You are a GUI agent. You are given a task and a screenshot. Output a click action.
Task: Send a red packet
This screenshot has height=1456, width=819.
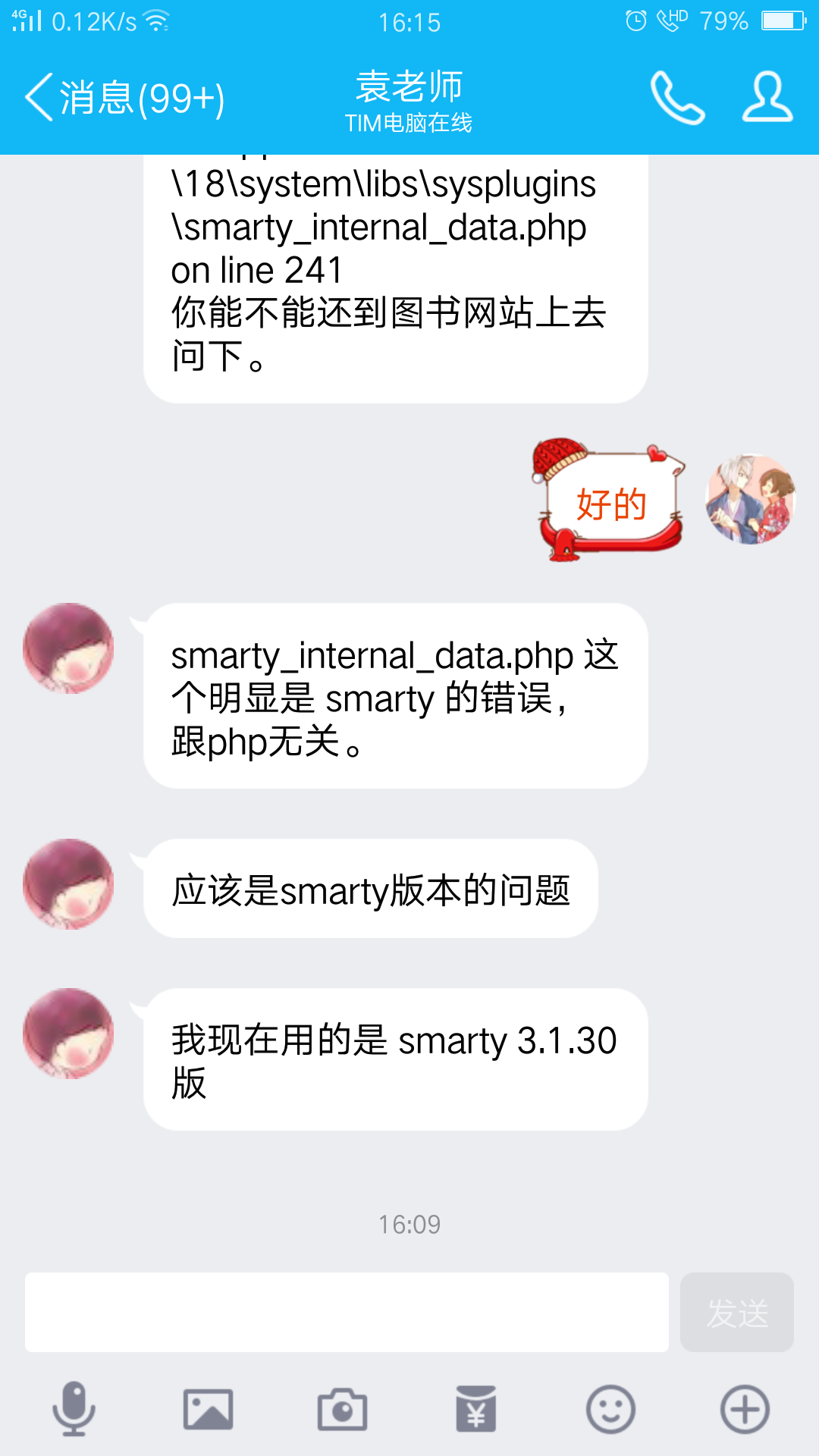[x=476, y=1409]
